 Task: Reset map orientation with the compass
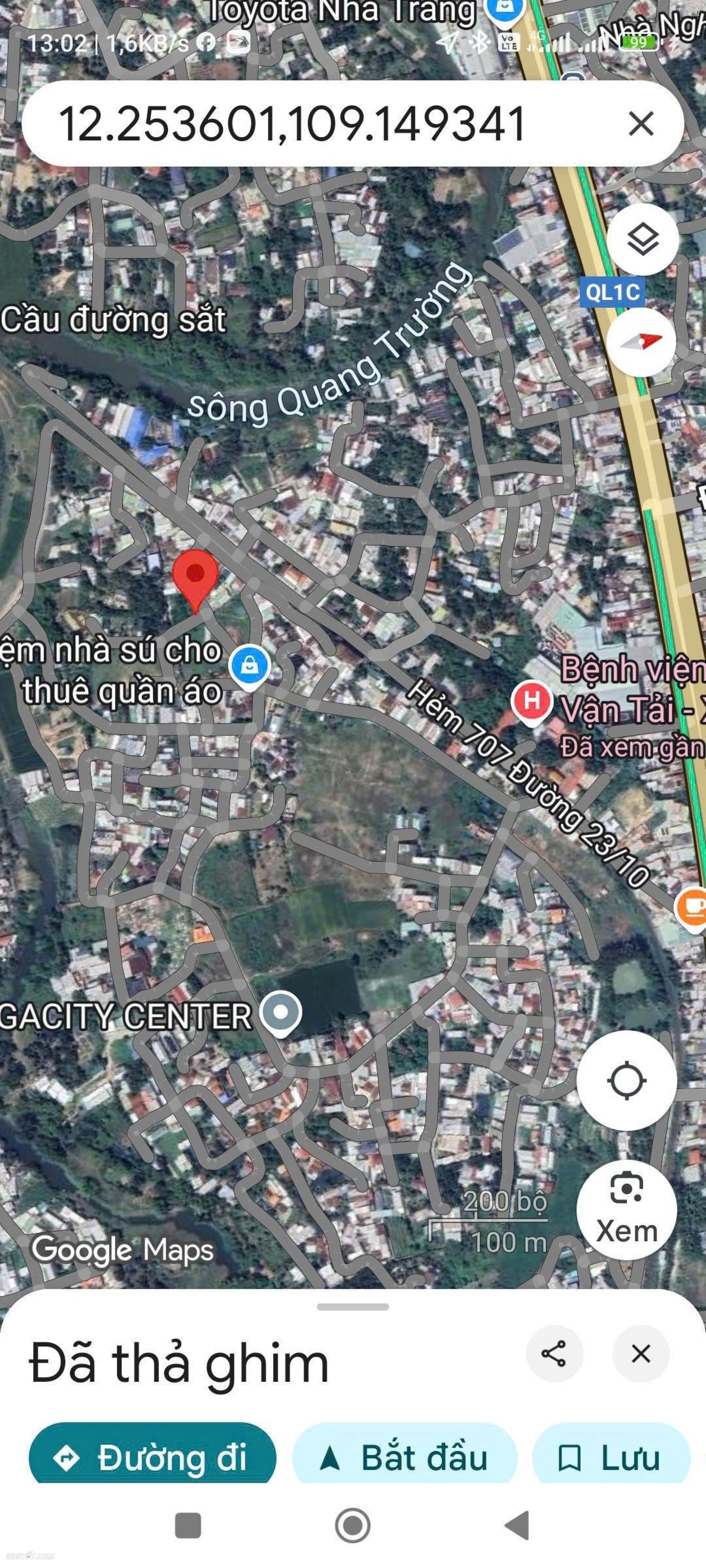click(x=641, y=342)
